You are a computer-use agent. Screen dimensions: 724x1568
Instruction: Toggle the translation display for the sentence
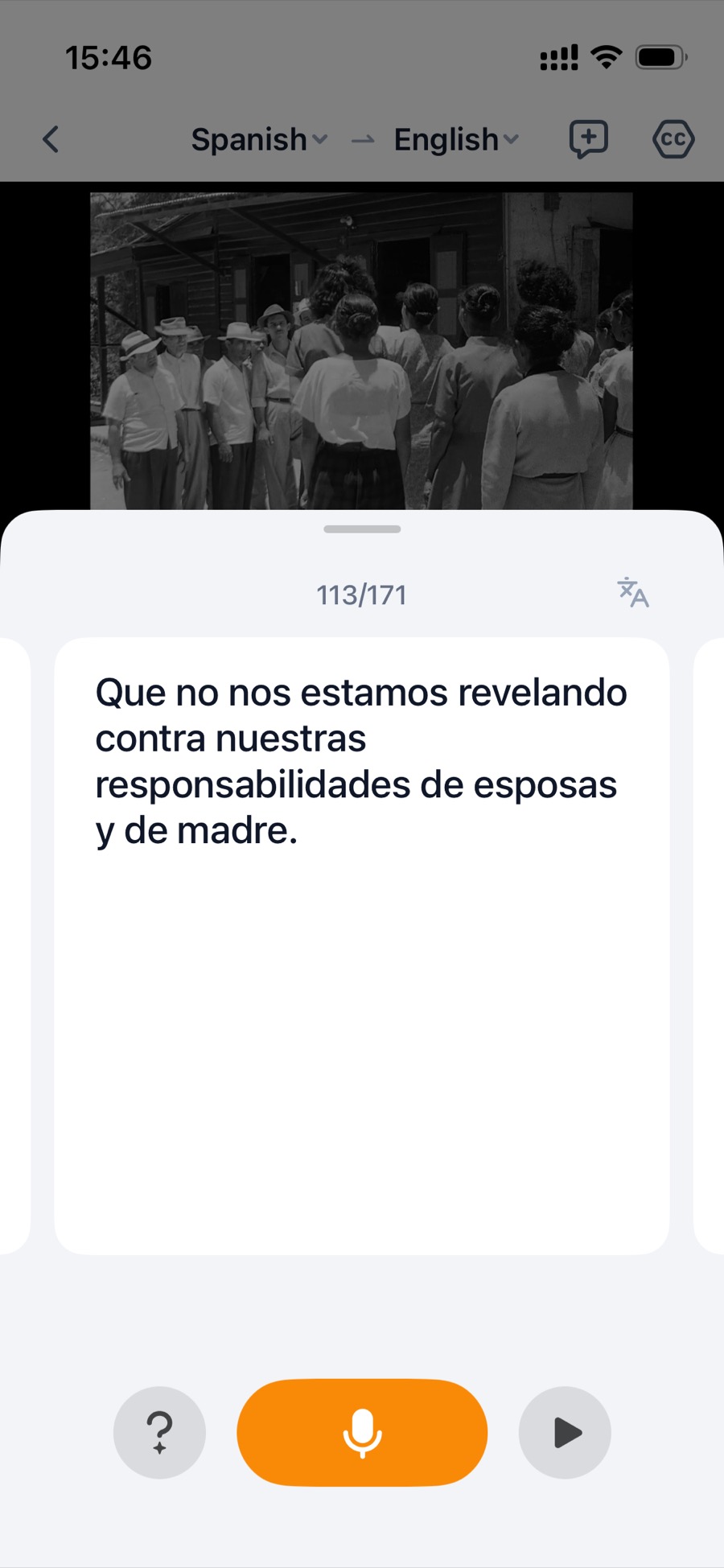pyautogui.click(x=632, y=594)
